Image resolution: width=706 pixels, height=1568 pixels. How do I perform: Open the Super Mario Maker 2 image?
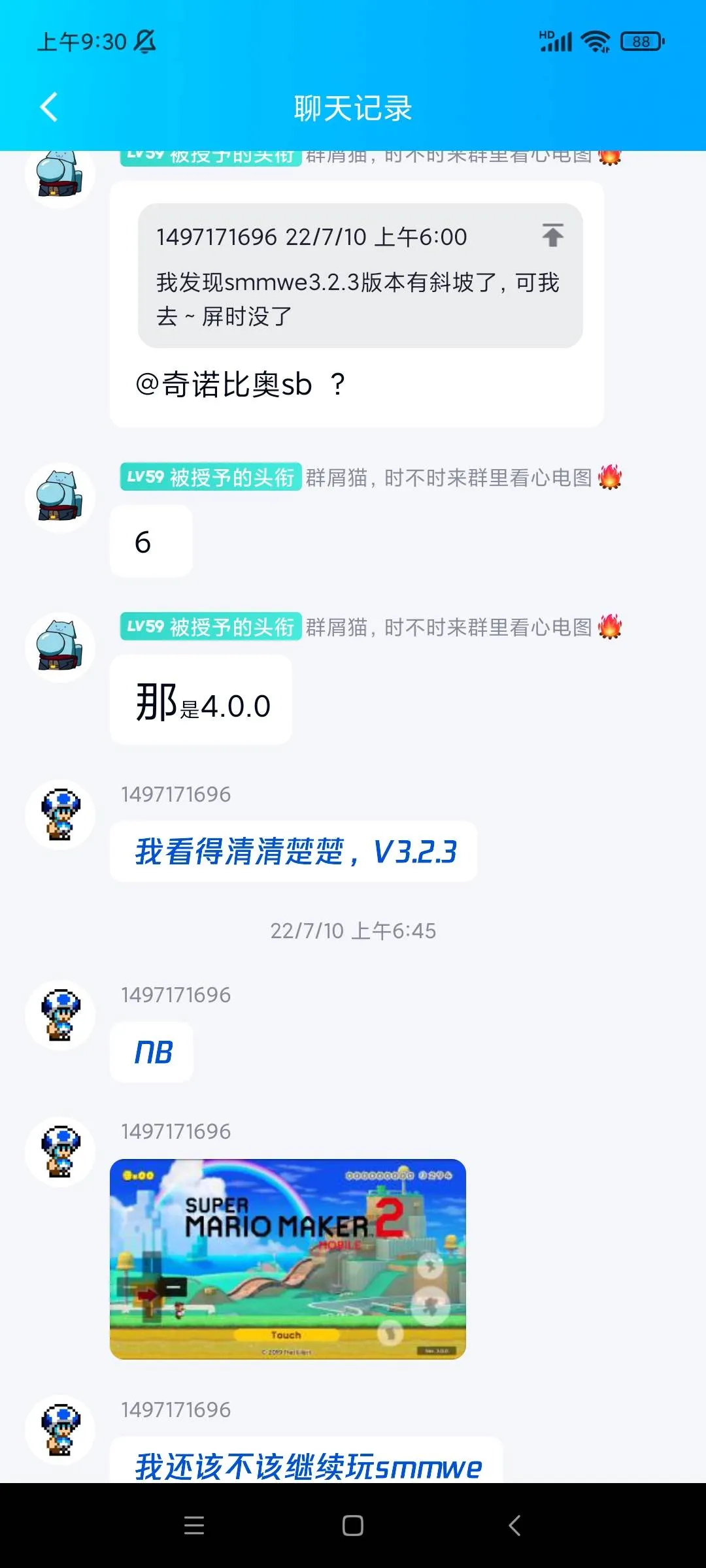(x=288, y=1259)
